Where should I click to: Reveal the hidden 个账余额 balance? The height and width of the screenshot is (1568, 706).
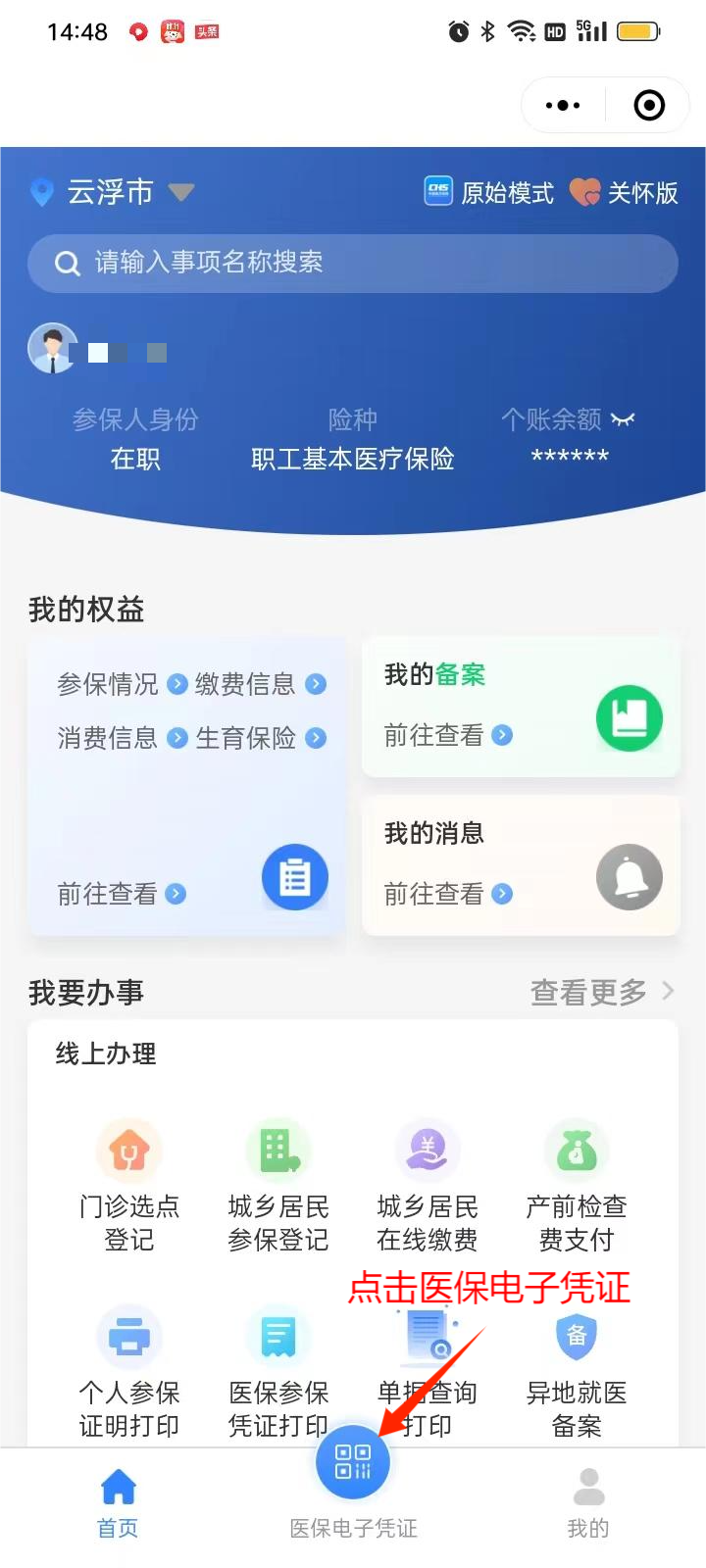click(623, 420)
